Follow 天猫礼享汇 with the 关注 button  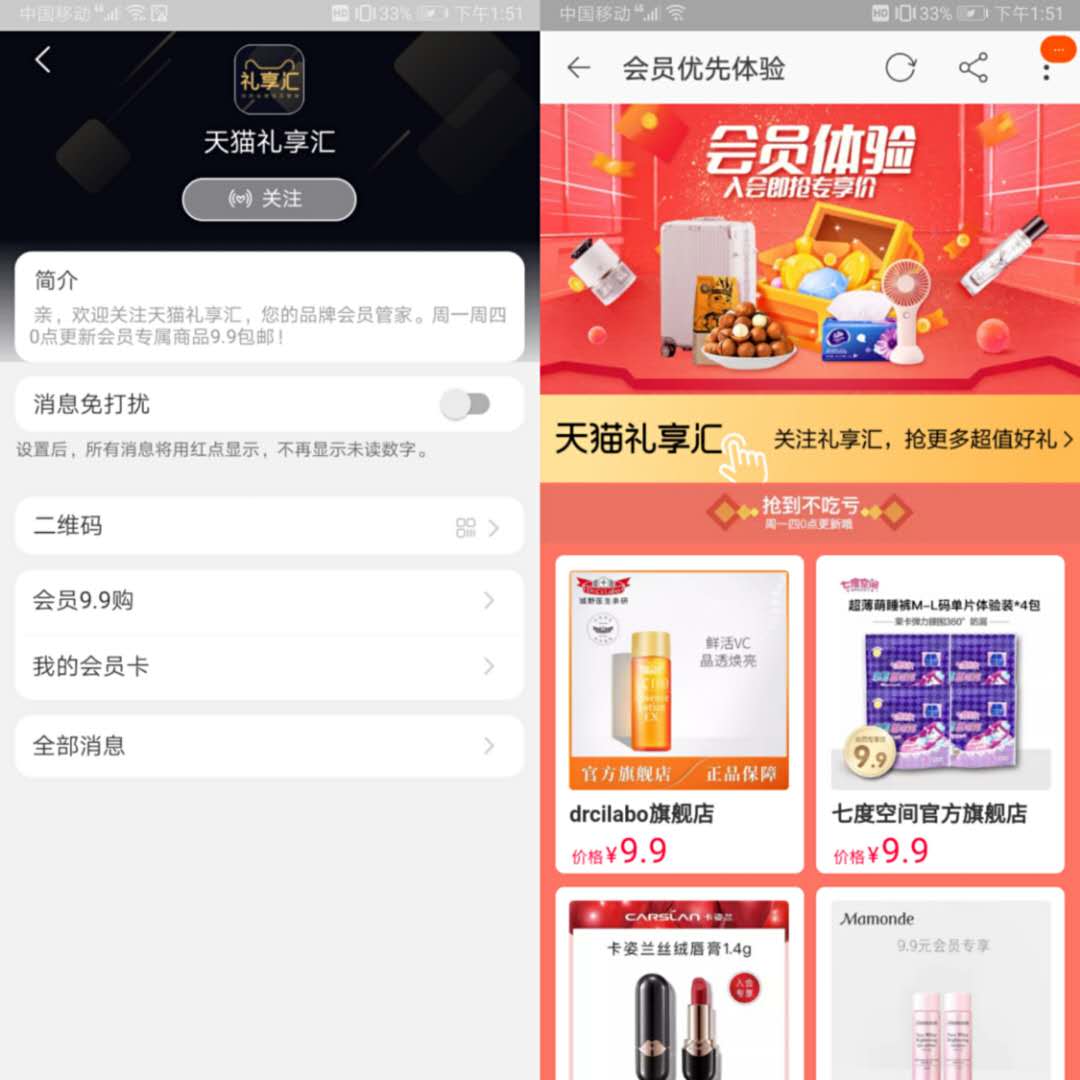[268, 199]
